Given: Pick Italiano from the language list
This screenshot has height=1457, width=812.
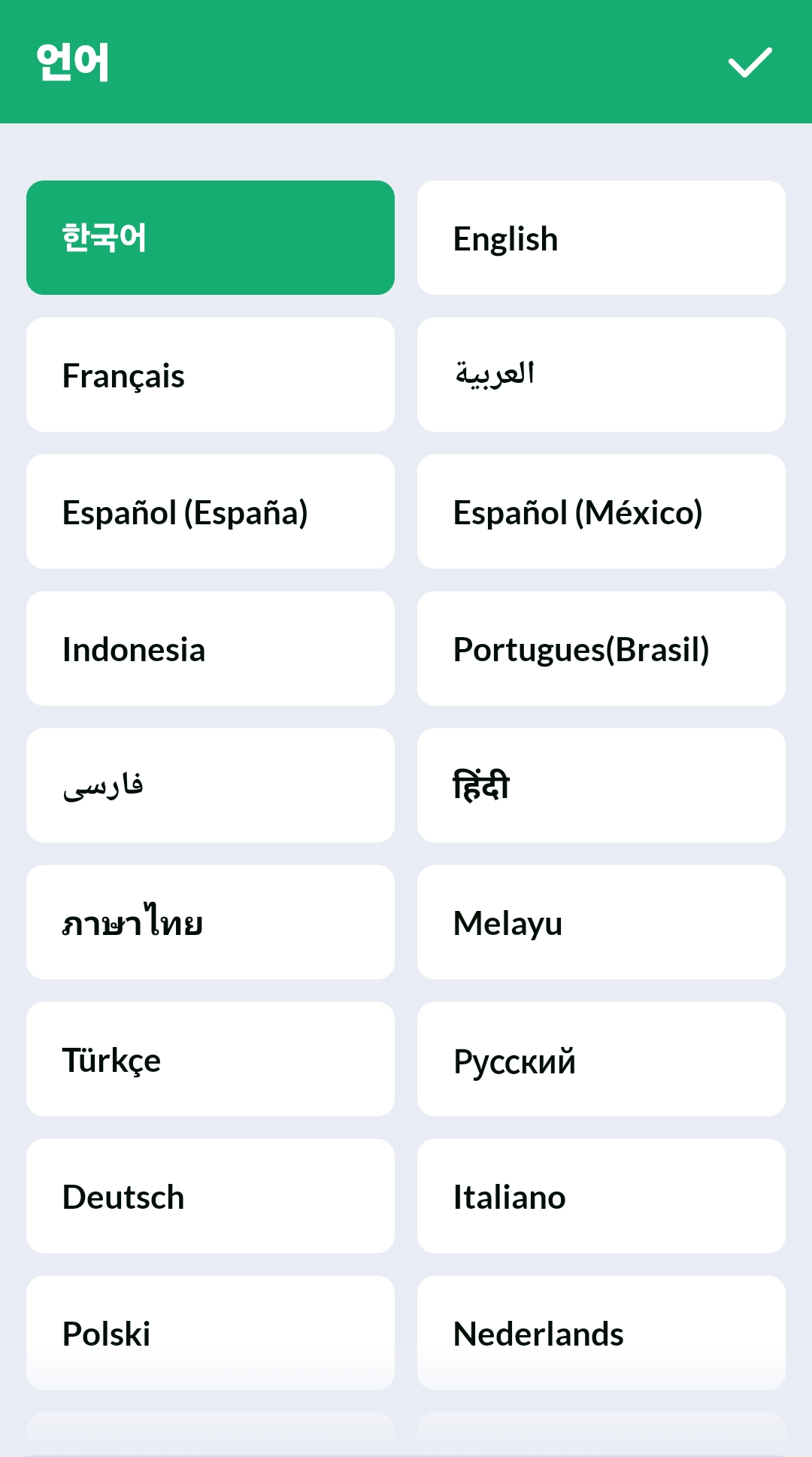Looking at the screenshot, I should coord(601,1196).
